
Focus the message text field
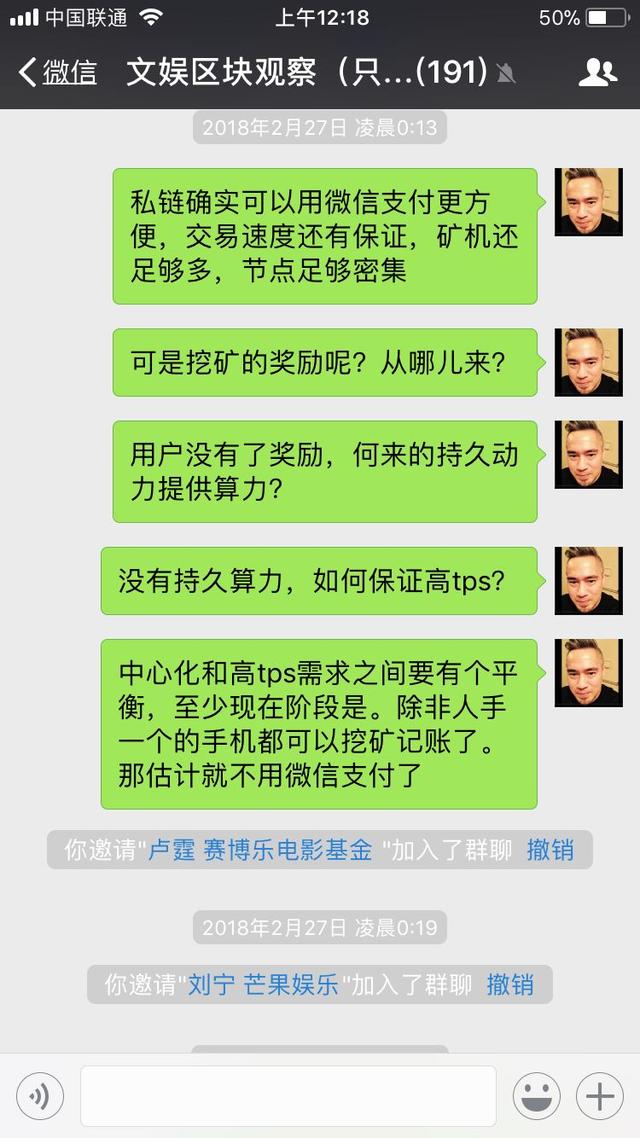(288, 1097)
